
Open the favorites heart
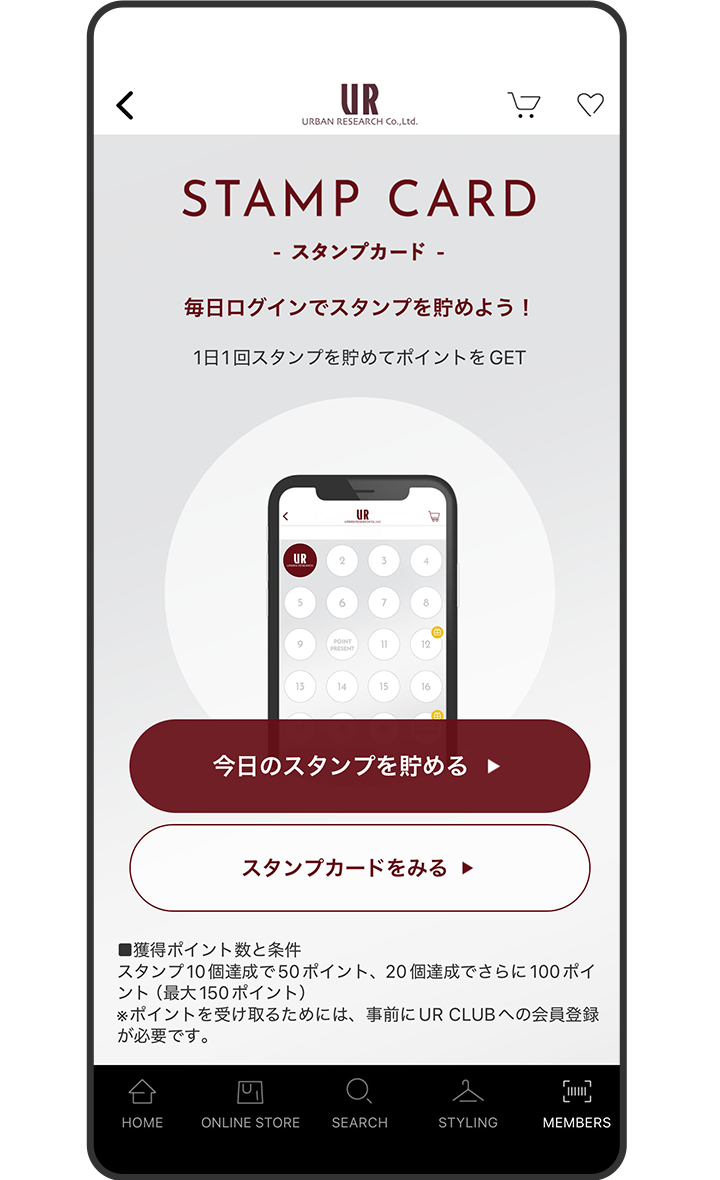click(590, 104)
